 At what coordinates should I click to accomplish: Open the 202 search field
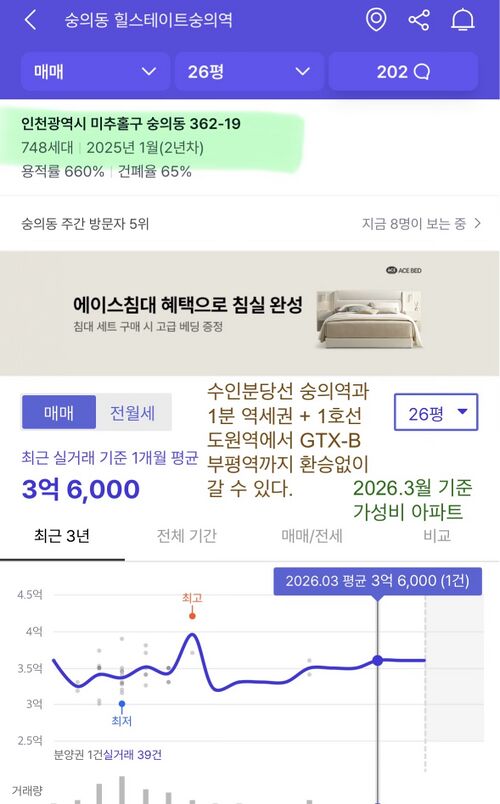point(403,71)
